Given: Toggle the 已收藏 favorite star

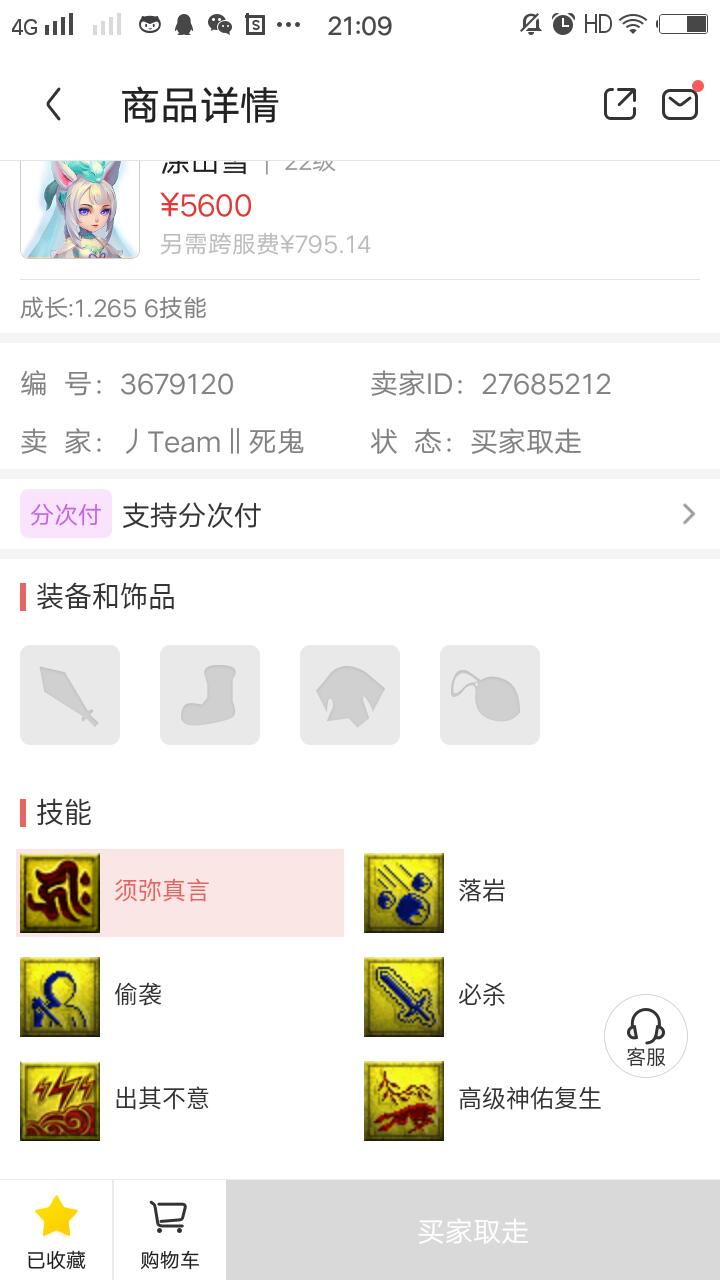Looking at the screenshot, I should point(56,1230).
